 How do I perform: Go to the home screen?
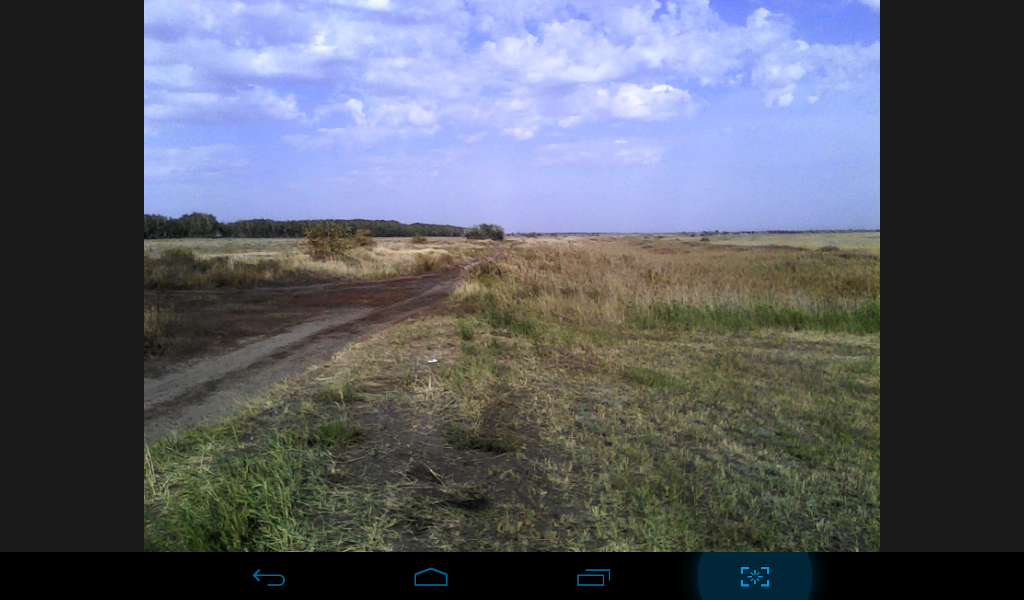(x=431, y=577)
